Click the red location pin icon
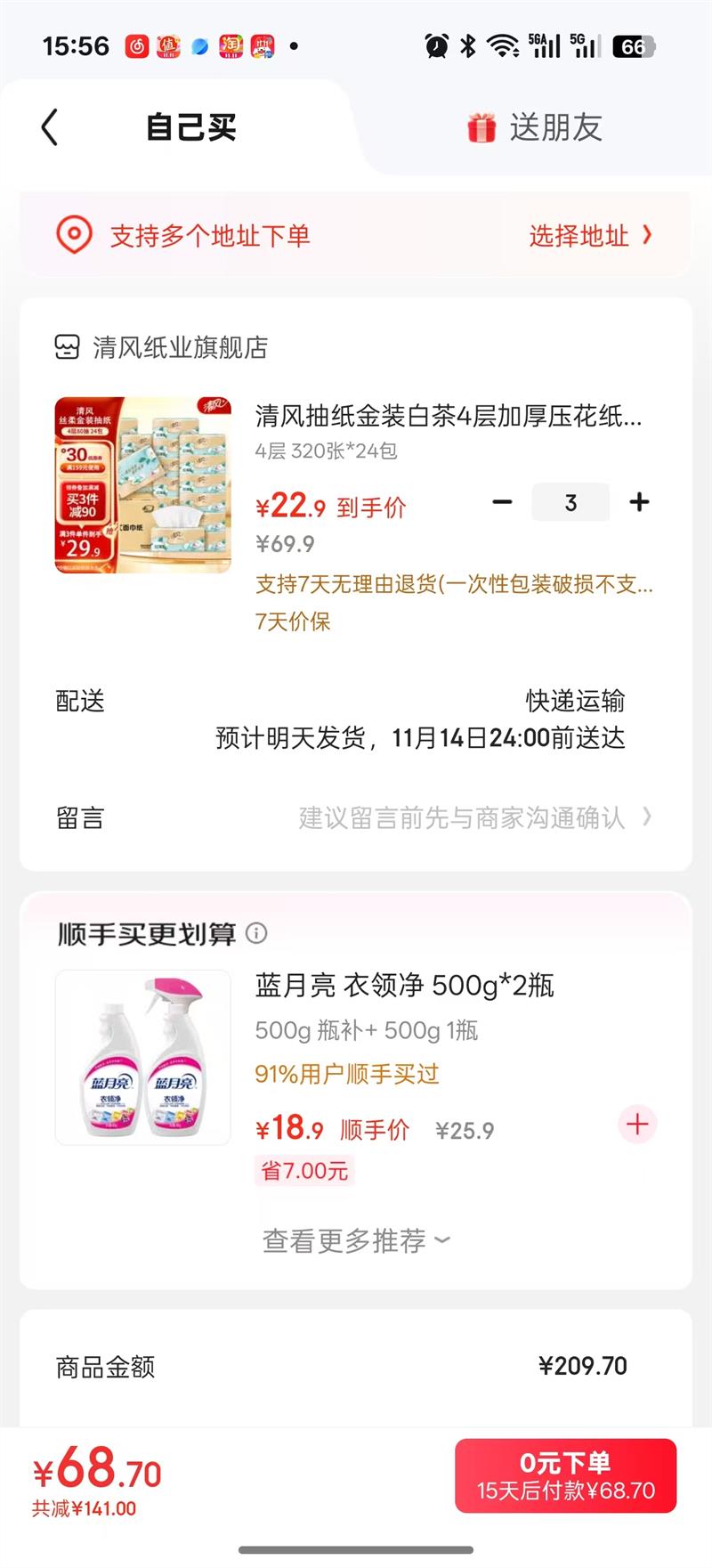 click(x=75, y=234)
